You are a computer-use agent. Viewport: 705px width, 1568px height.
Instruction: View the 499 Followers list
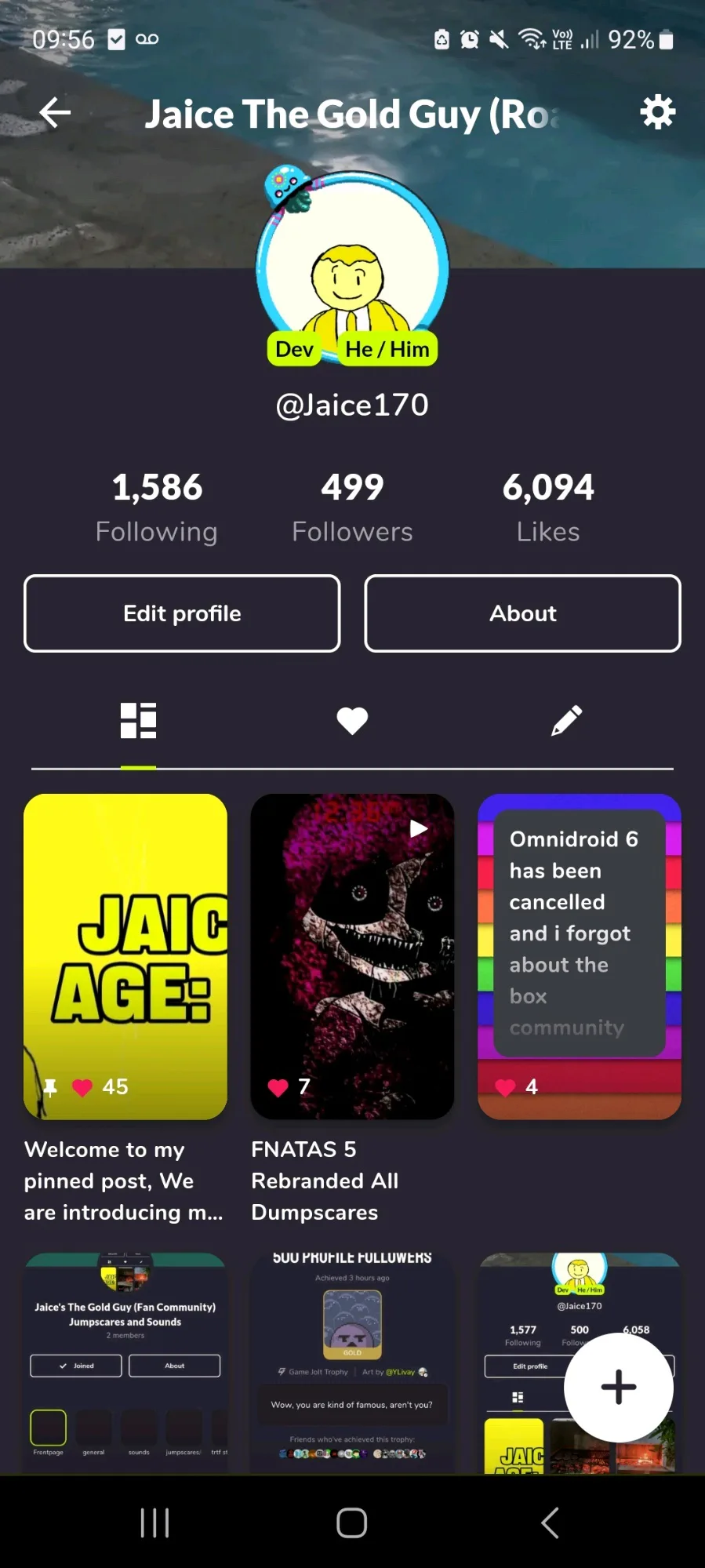[352, 507]
